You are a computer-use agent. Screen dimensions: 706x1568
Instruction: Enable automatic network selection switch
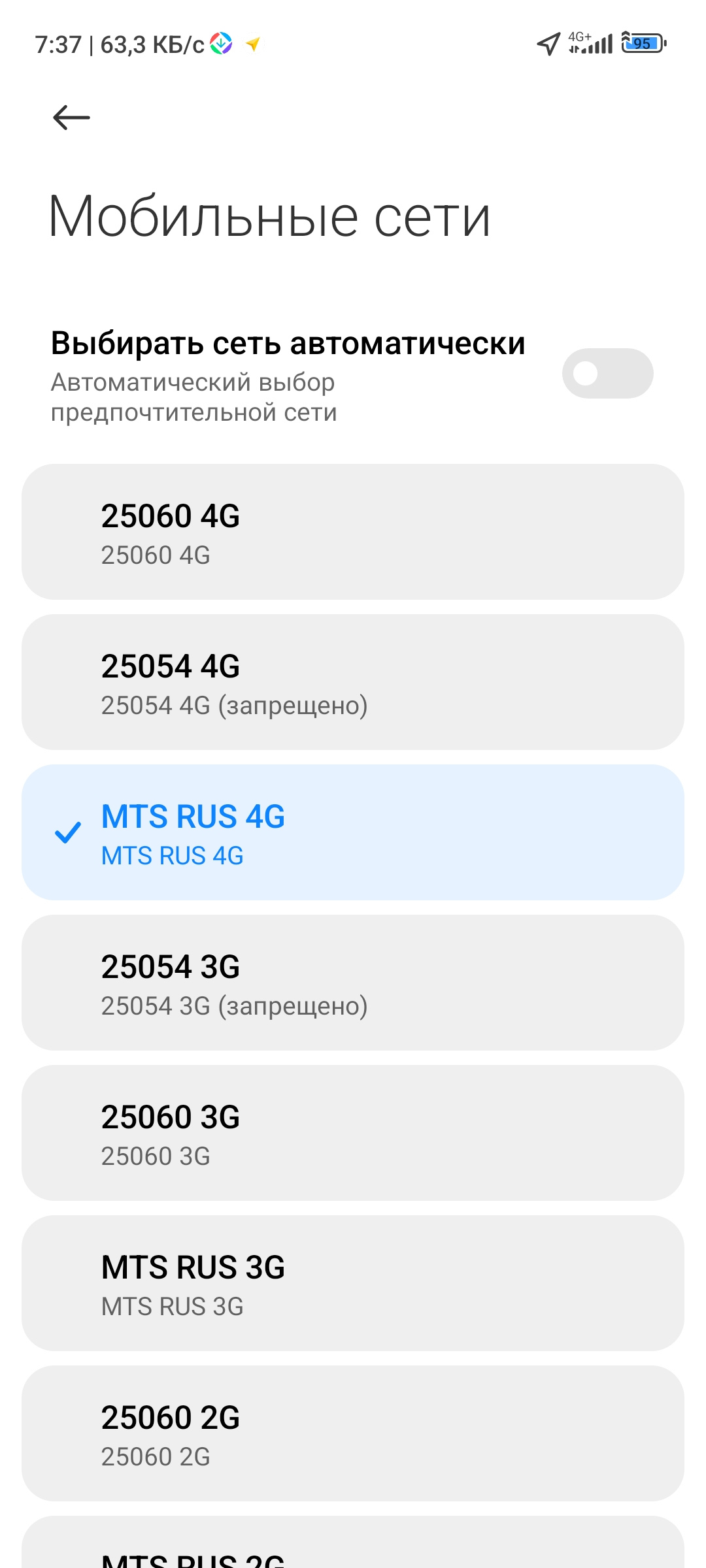click(607, 374)
